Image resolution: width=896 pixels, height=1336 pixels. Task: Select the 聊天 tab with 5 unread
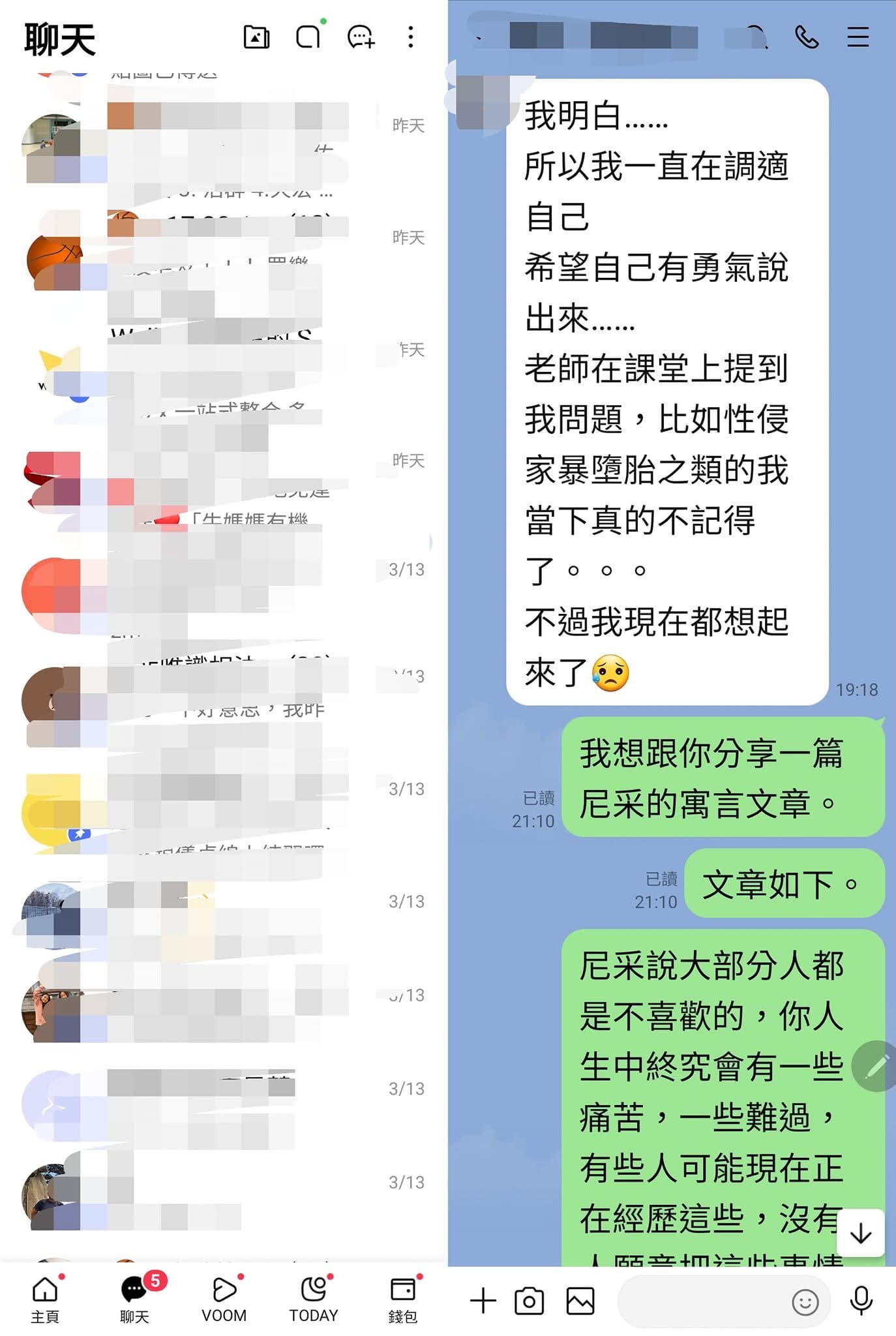pos(135,1299)
